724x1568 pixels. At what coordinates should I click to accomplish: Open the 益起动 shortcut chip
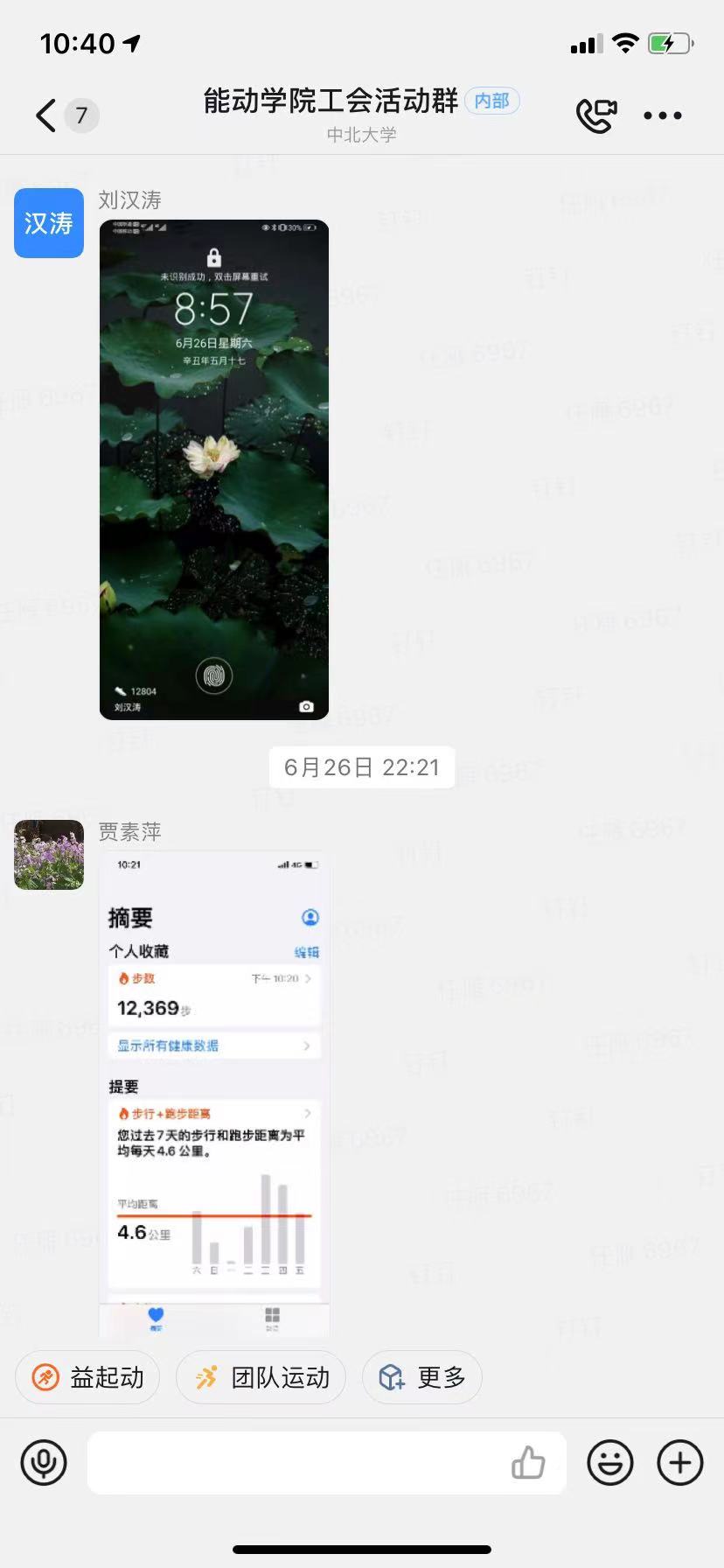pos(87,1378)
